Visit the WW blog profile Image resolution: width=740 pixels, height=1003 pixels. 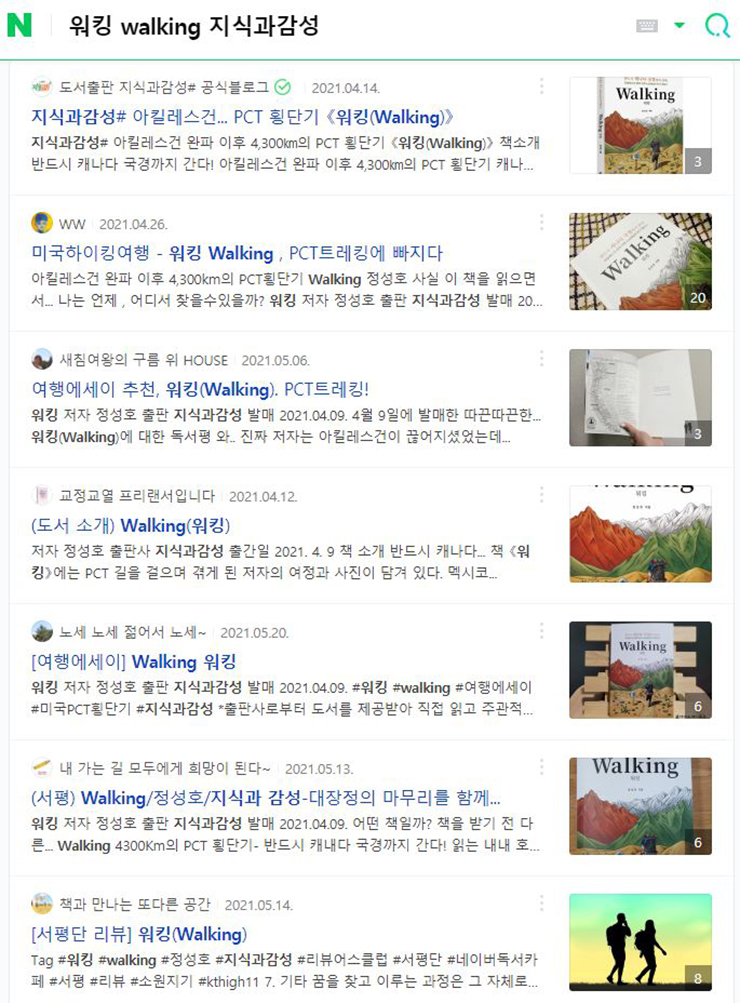click(72, 223)
